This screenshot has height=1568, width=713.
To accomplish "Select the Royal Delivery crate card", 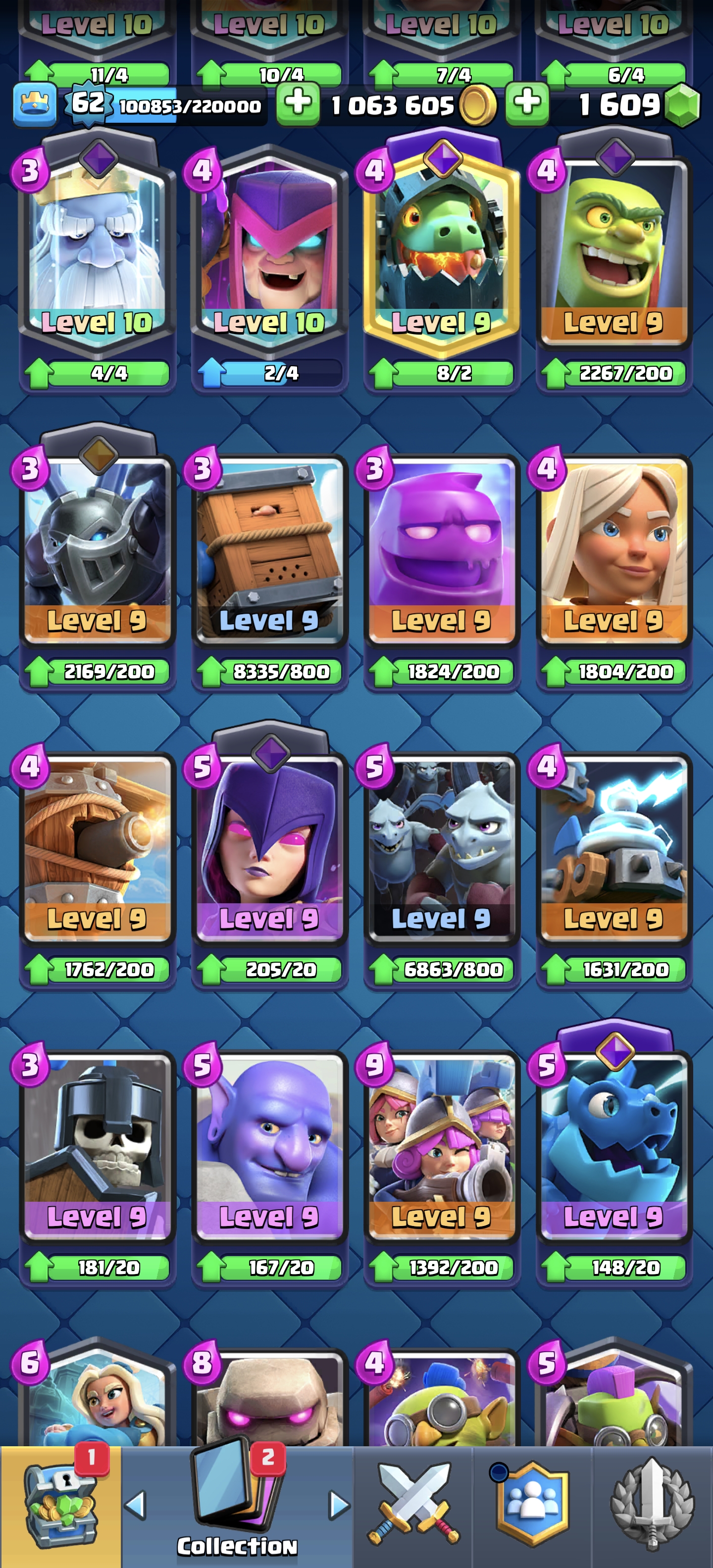I will click(x=269, y=548).
